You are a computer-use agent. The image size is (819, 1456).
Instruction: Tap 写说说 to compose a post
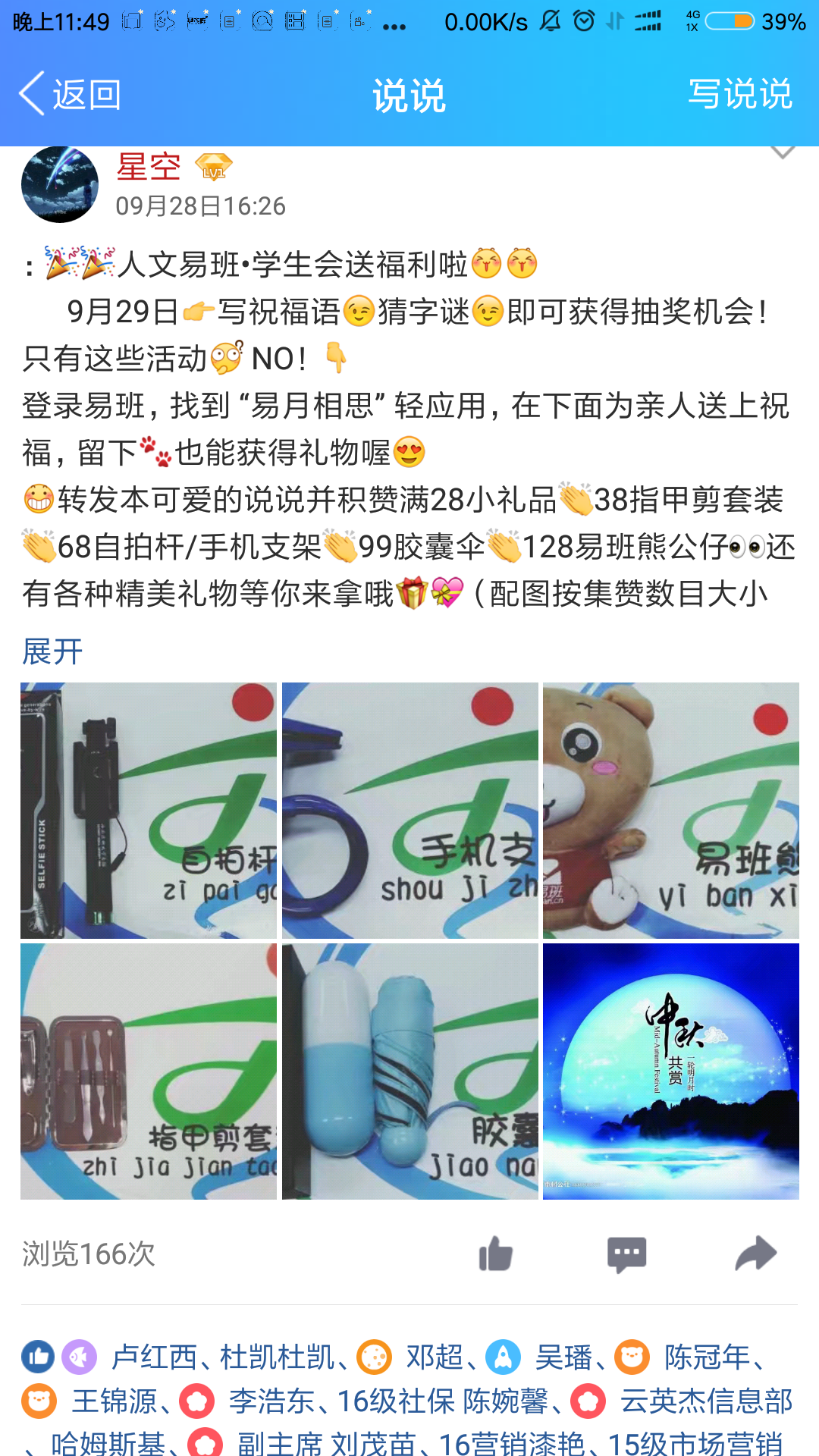(x=739, y=95)
